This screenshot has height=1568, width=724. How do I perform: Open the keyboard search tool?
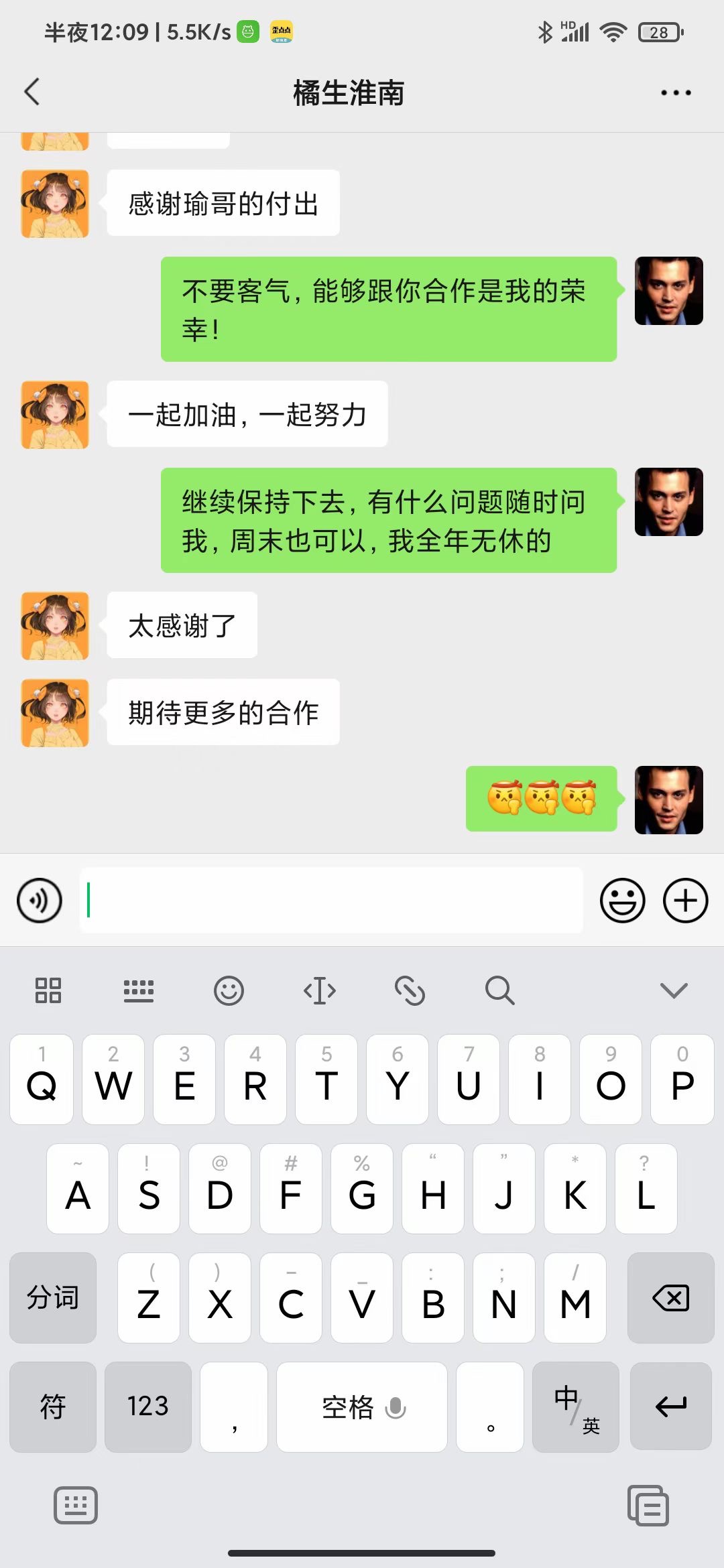pos(499,990)
